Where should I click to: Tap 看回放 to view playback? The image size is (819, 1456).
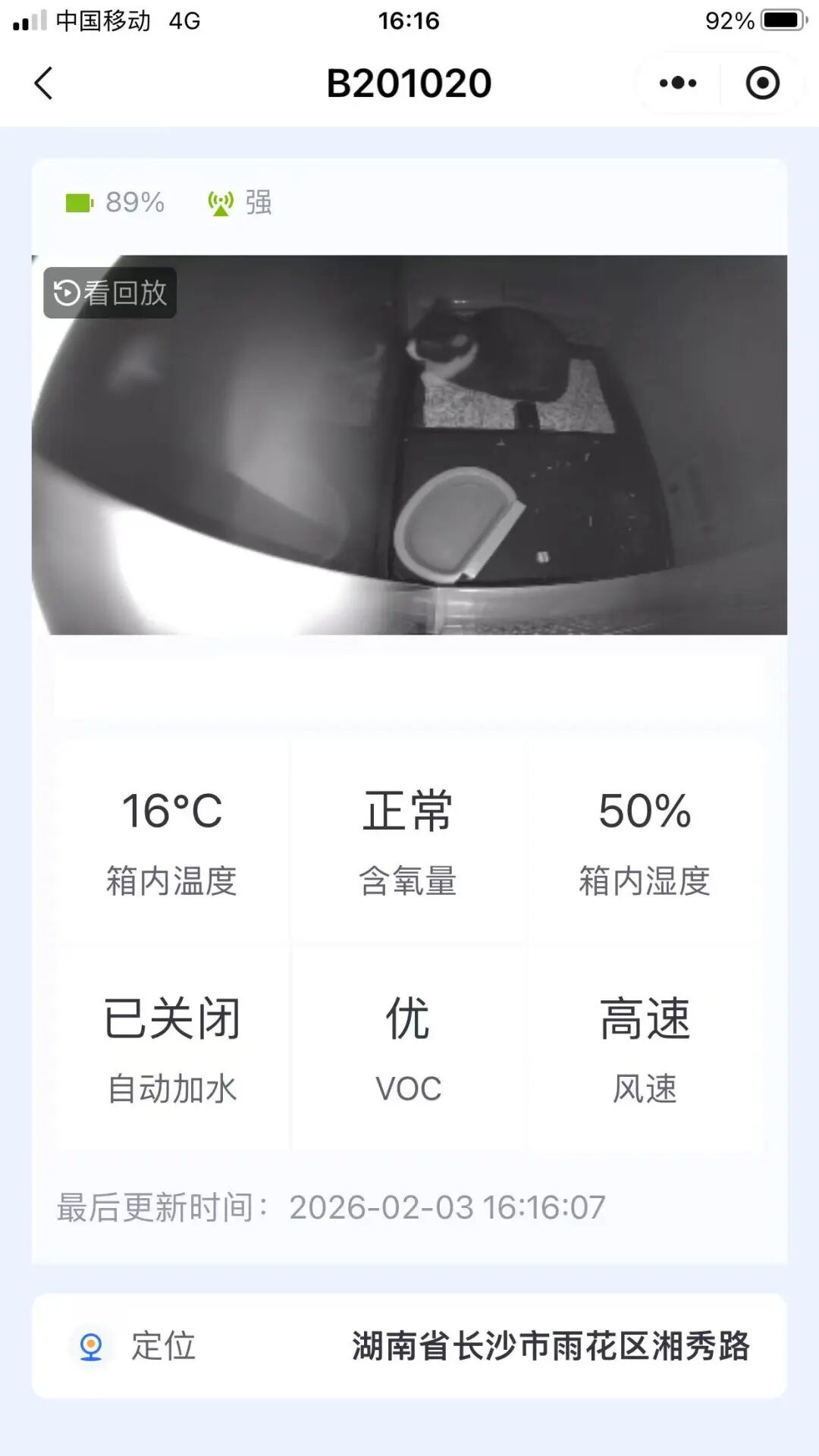(111, 293)
